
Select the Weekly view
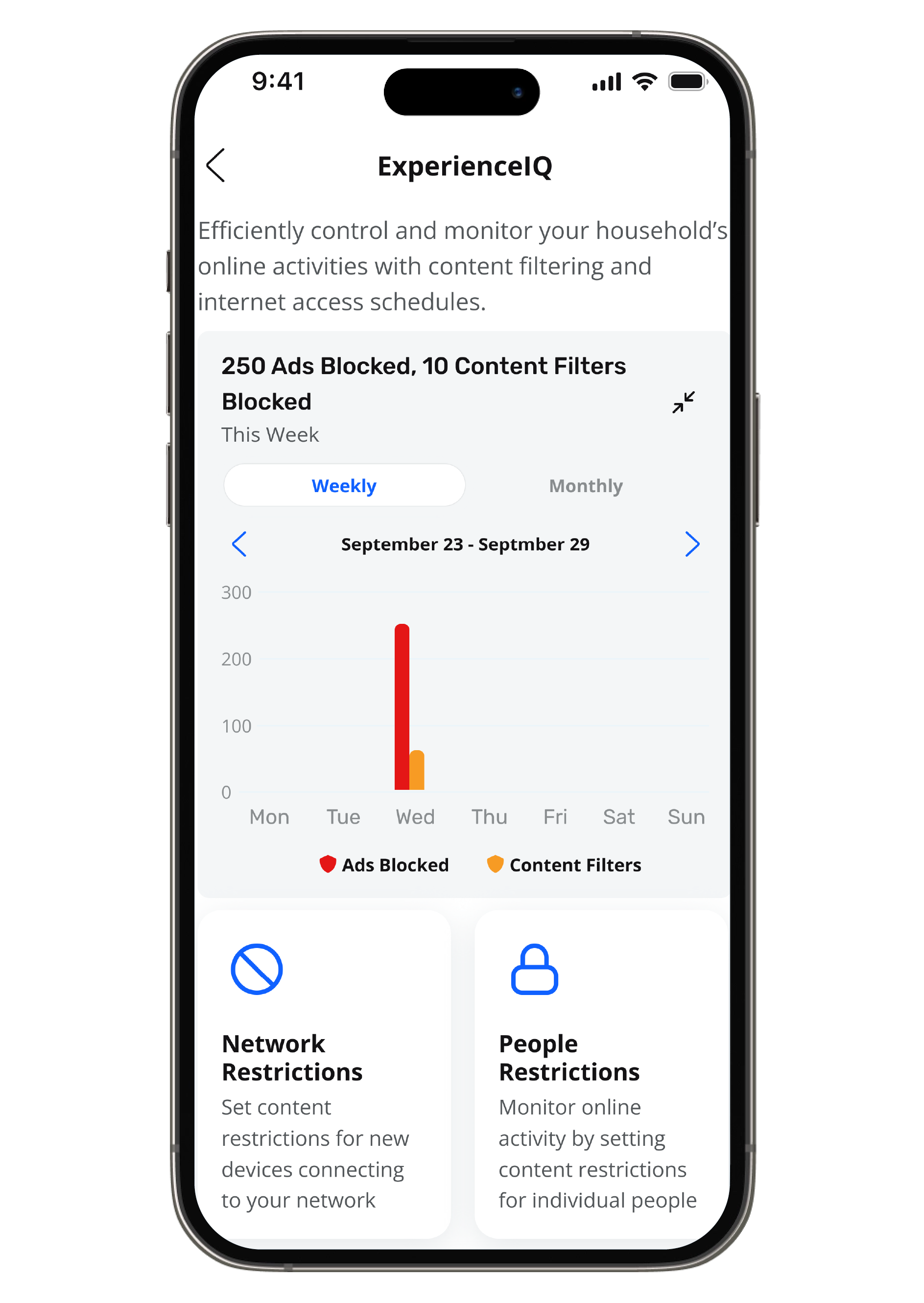pos(344,485)
